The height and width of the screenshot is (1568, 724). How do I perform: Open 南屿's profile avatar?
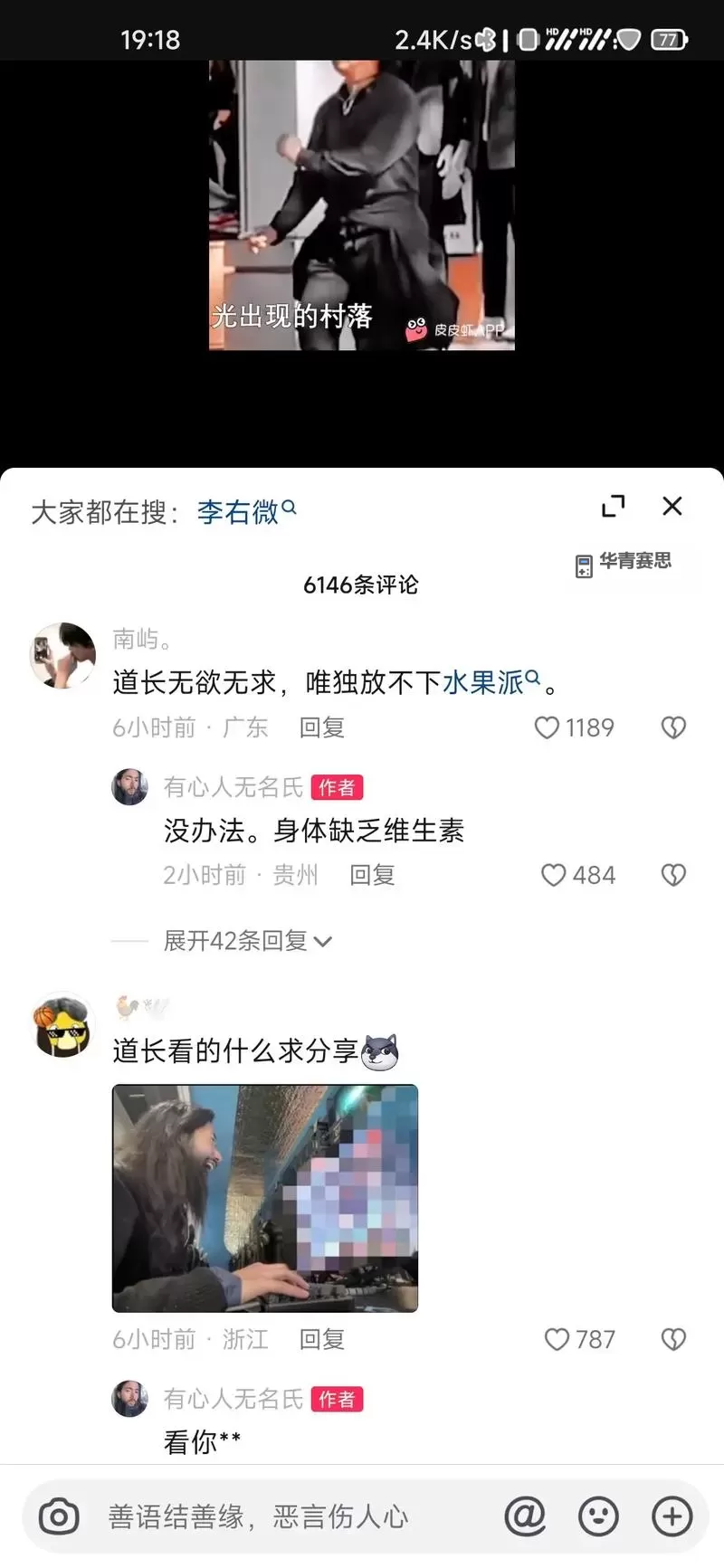coord(62,655)
